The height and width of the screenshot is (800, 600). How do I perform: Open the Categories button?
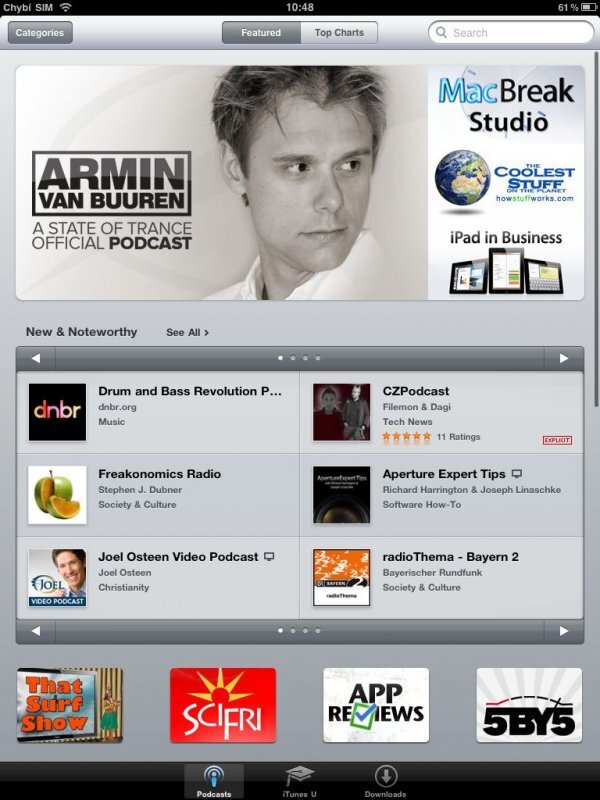click(x=40, y=33)
